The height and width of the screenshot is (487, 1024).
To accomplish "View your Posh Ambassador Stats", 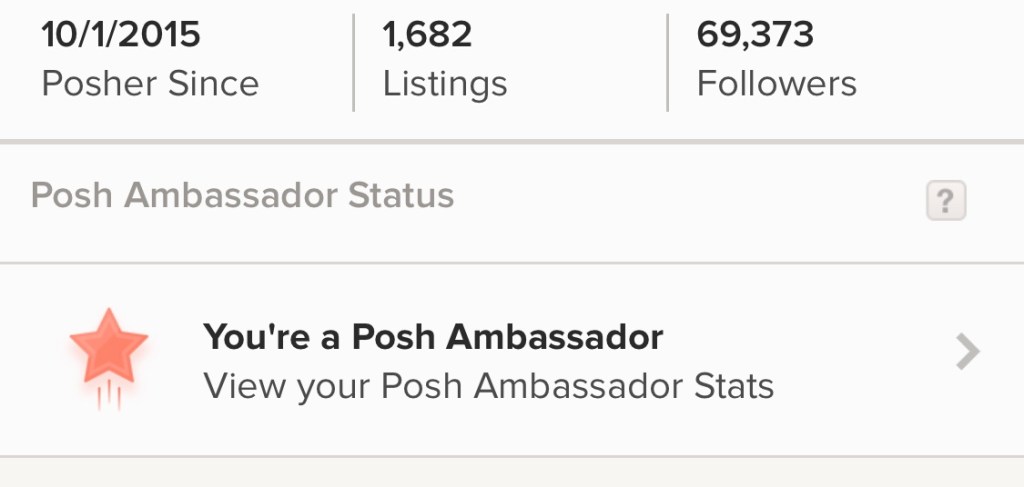I will click(x=510, y=360).
